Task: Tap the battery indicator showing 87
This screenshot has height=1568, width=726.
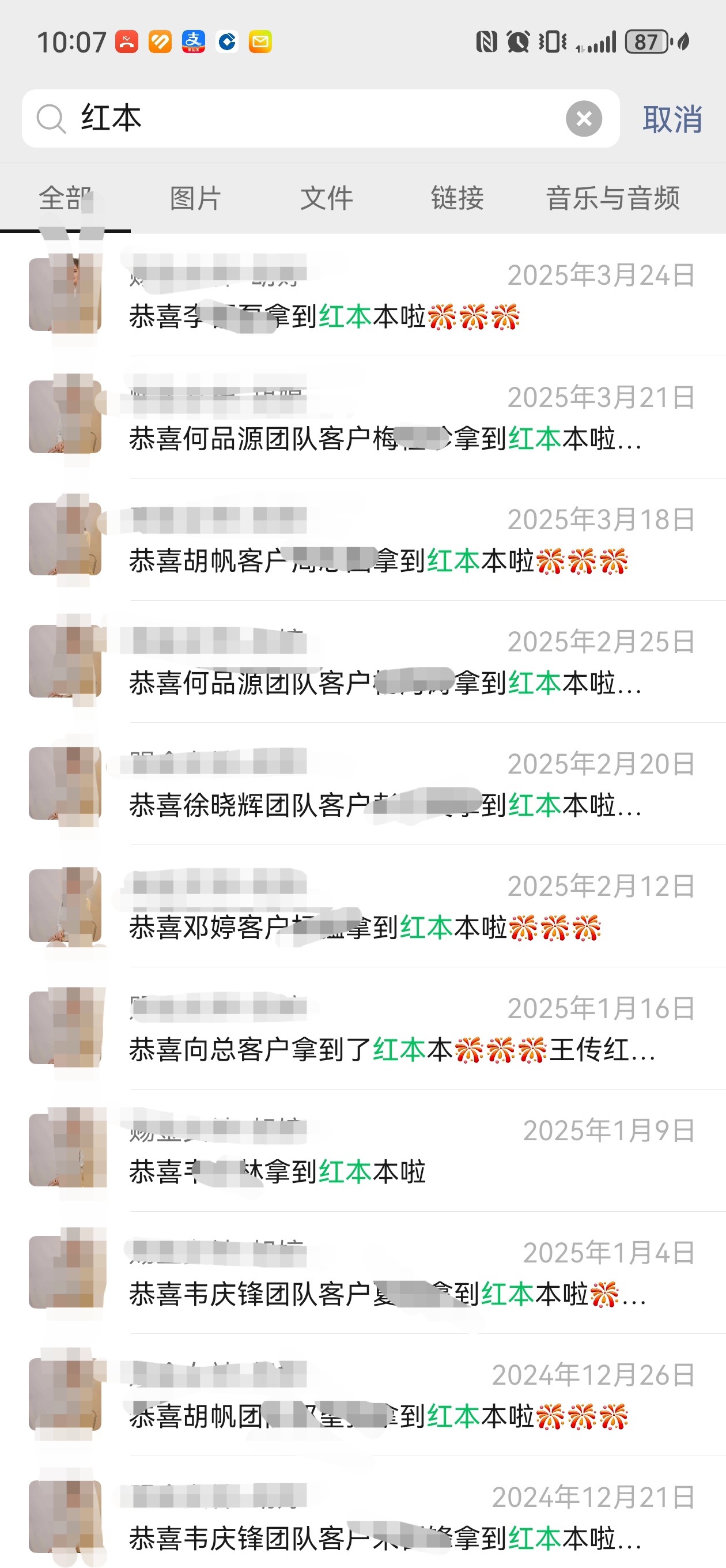Action: [646, 42]
